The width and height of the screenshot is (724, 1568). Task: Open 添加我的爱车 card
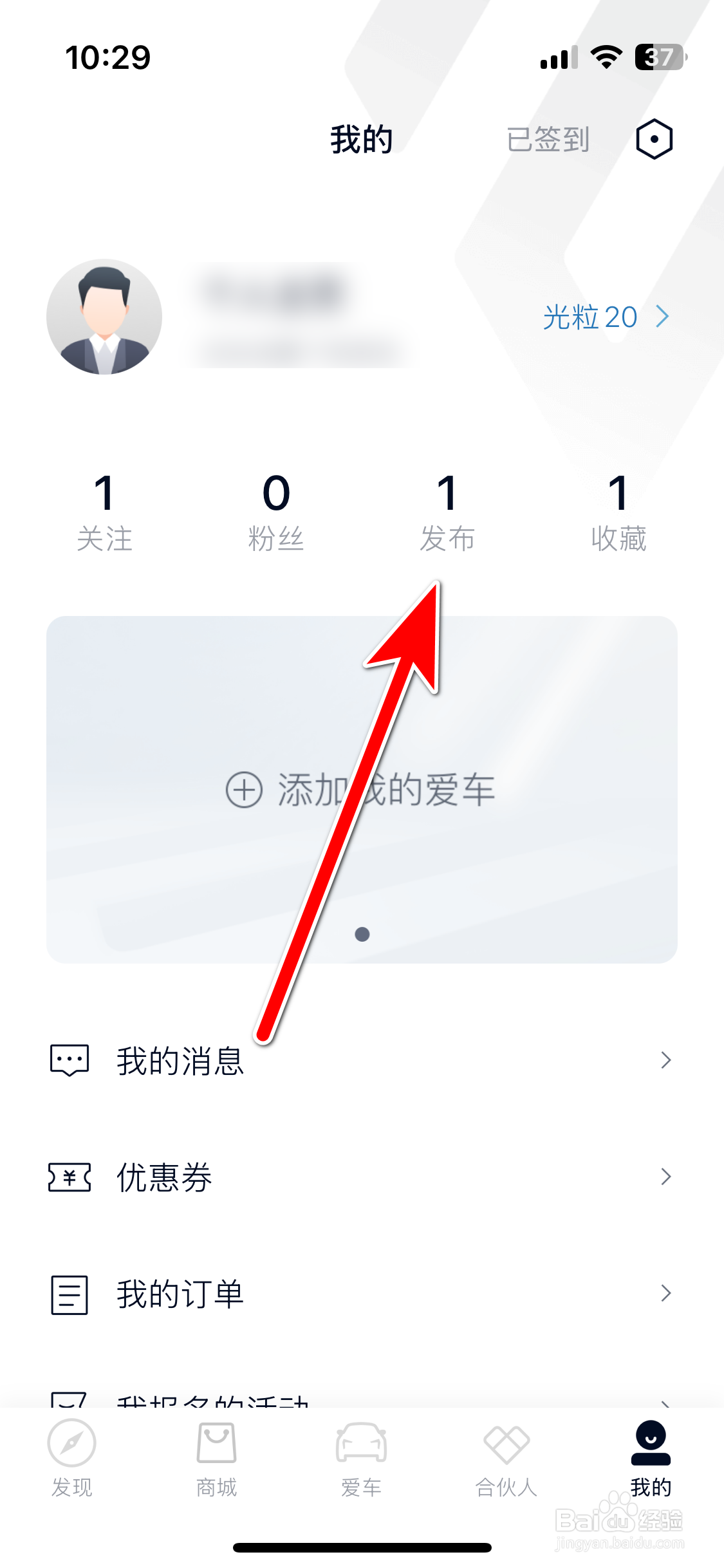pyautogui.click(x=362, y=792)
